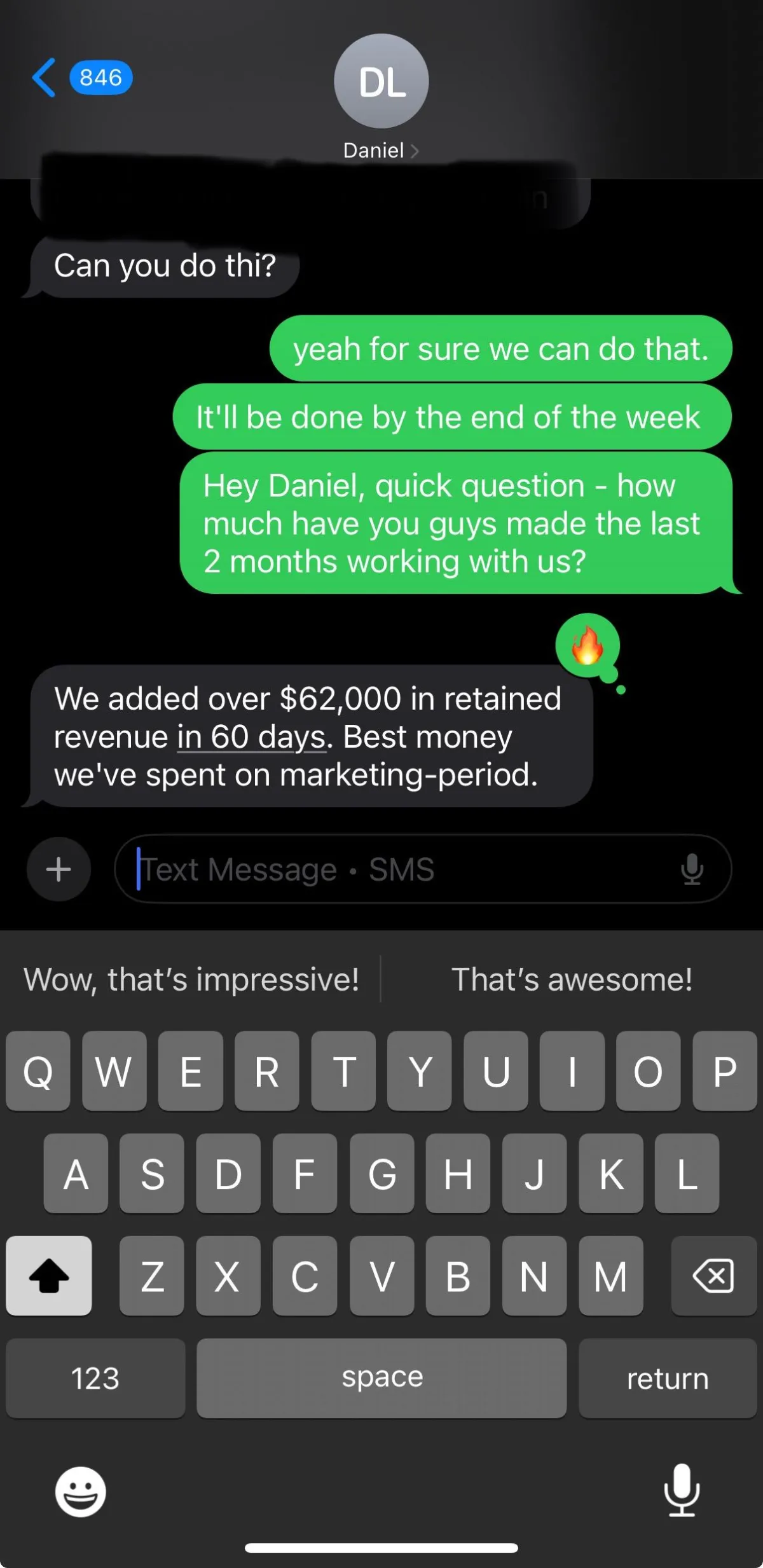Start dictation from the message field microphone
The height and width of the screenshot is (1568, 763).
tap(692, 869)
